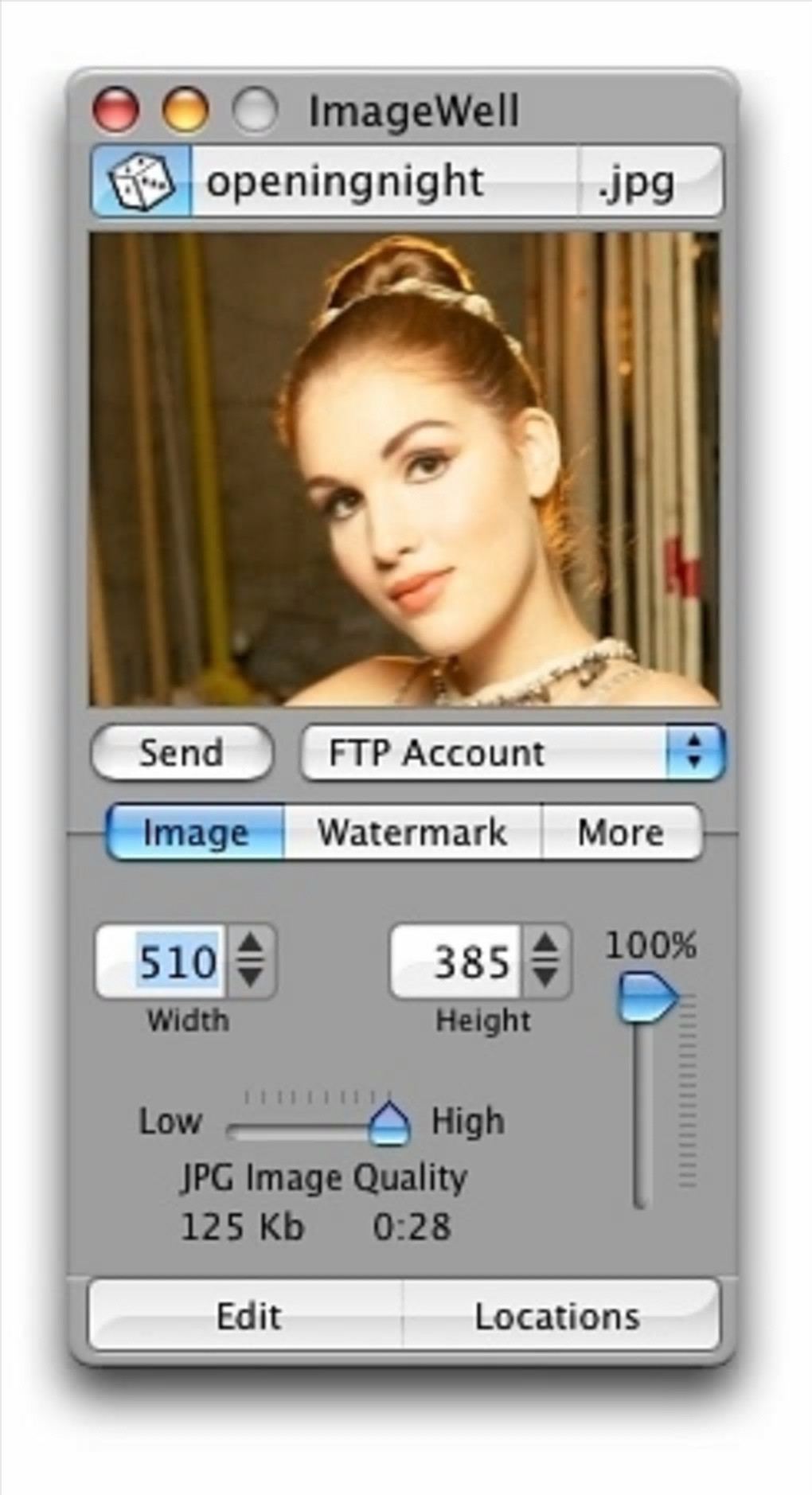Send the image
This screenshot has height=1495, width=812.
(182, 752)
